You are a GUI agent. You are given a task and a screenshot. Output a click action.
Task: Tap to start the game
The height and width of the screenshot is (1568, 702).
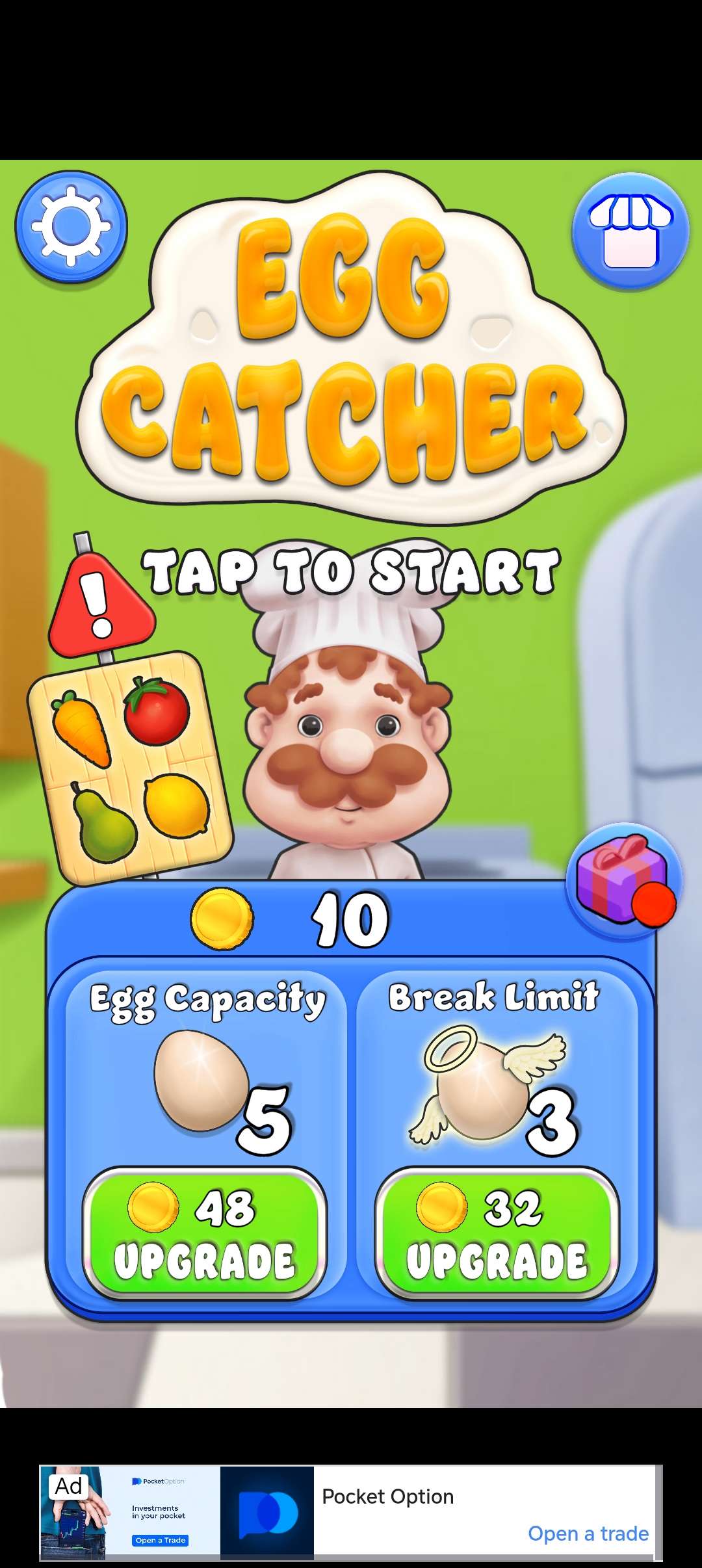click(x=351, y=572)
